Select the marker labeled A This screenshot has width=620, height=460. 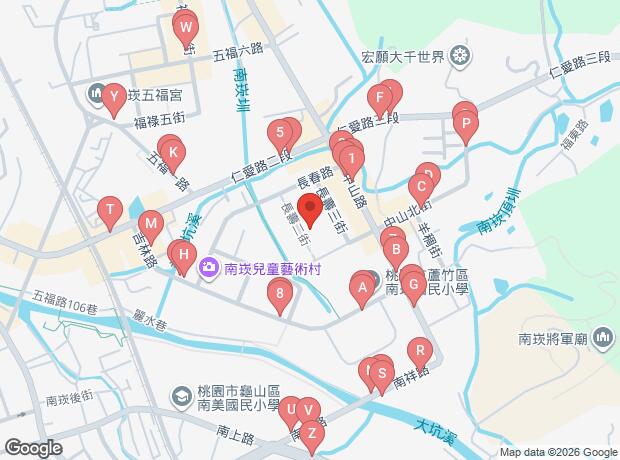pyautogui.click(x=362, y=292)
